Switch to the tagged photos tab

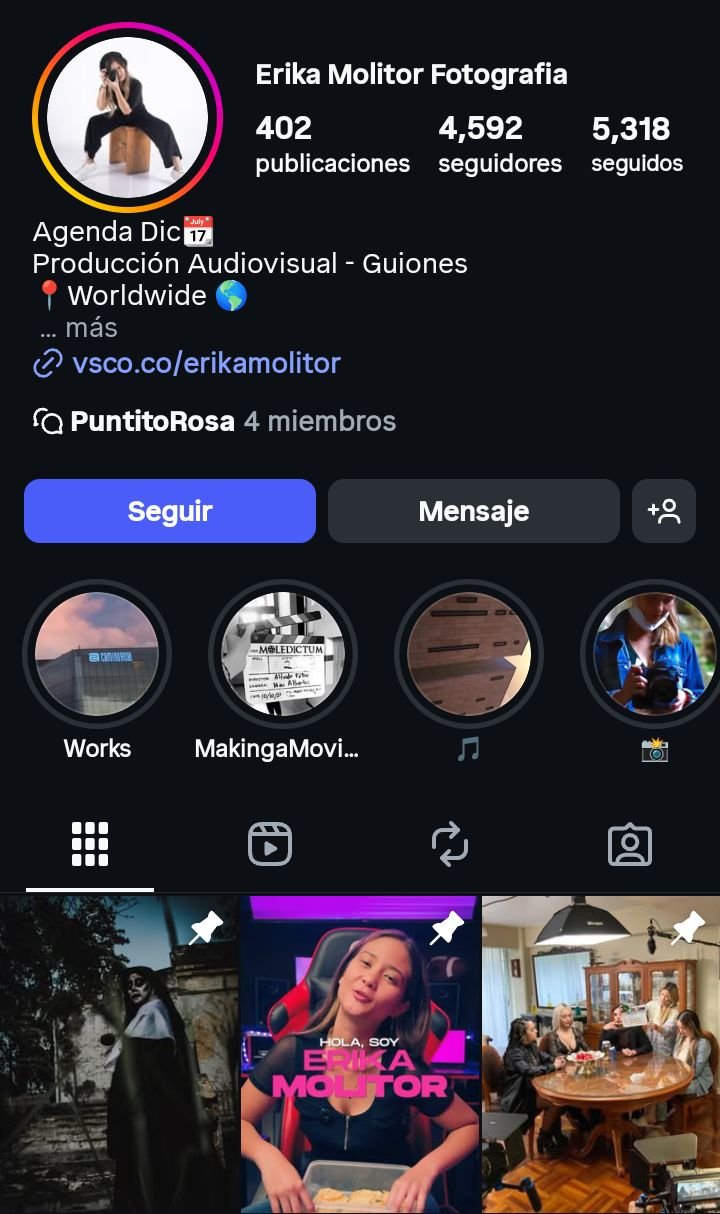[x=630, y=845]
